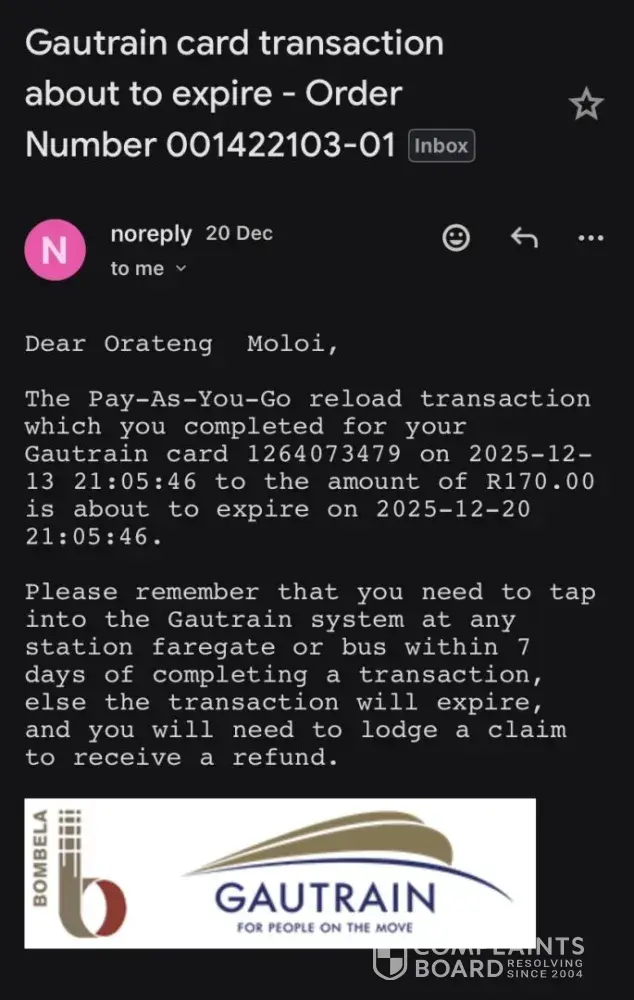Open the noreply sender avatar
634x1000 pixels.
[54, 250]
